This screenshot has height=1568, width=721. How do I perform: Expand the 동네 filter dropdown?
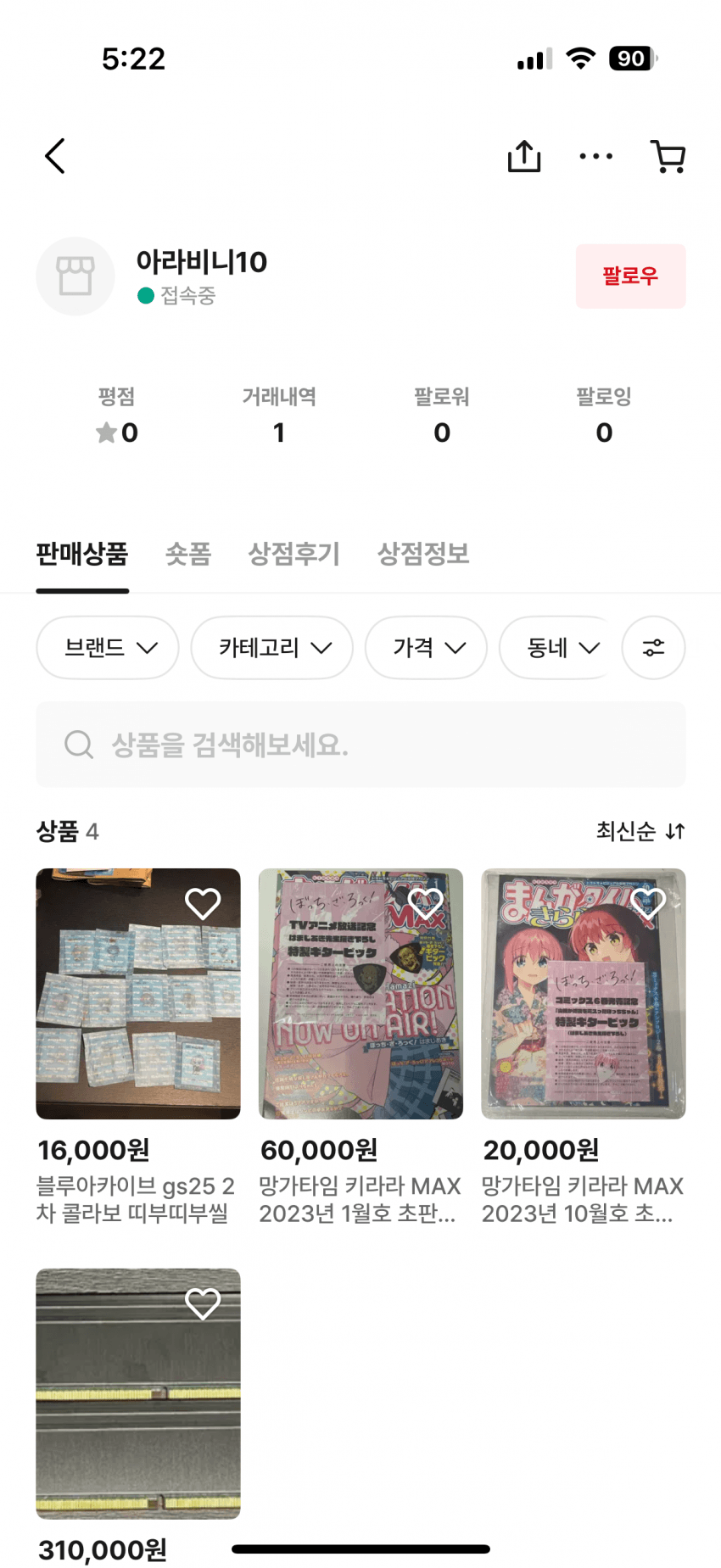coord(560,648)
